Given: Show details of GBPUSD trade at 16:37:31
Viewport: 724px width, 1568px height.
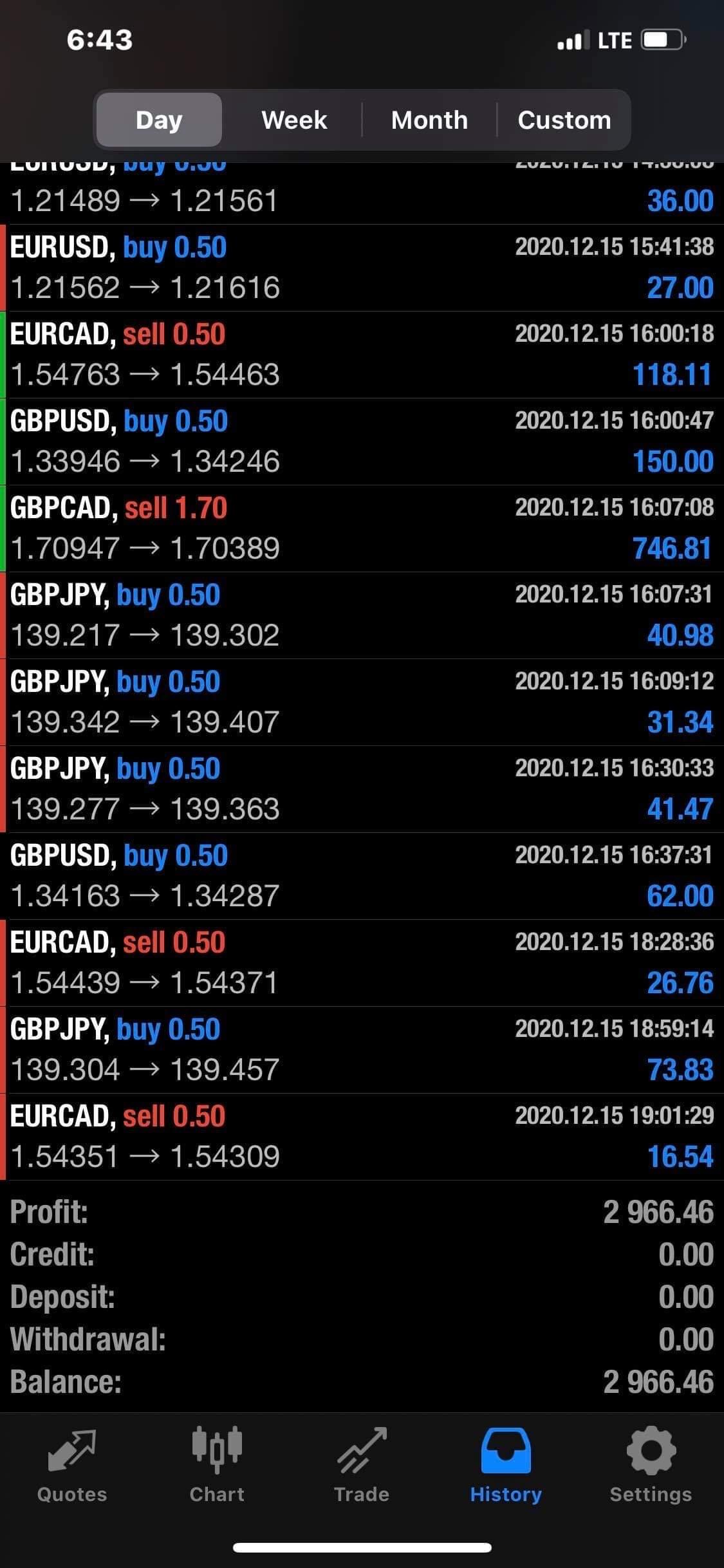Looking at the screenshot, I should (x=362, y=876).
